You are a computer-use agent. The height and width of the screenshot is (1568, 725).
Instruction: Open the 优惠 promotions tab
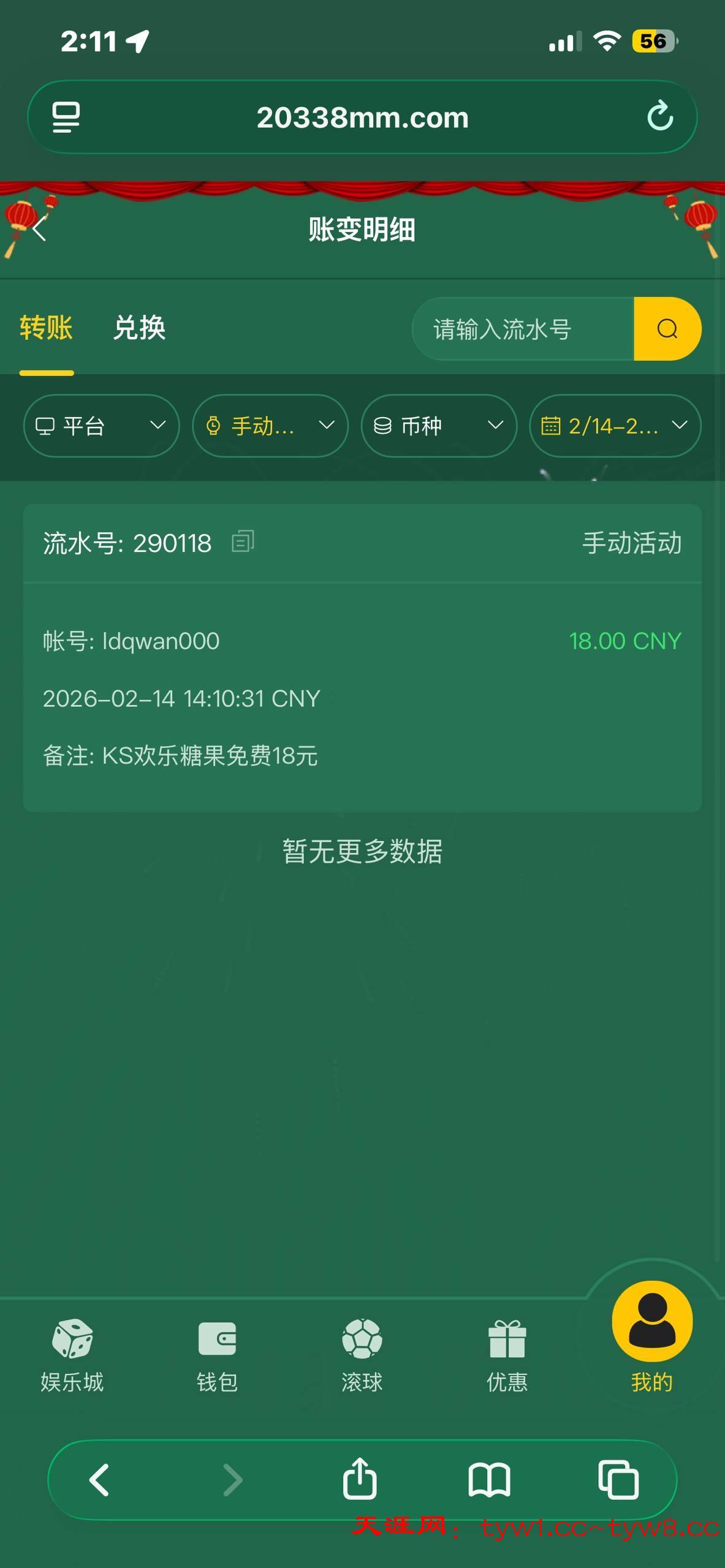(x=507, y=1355)
